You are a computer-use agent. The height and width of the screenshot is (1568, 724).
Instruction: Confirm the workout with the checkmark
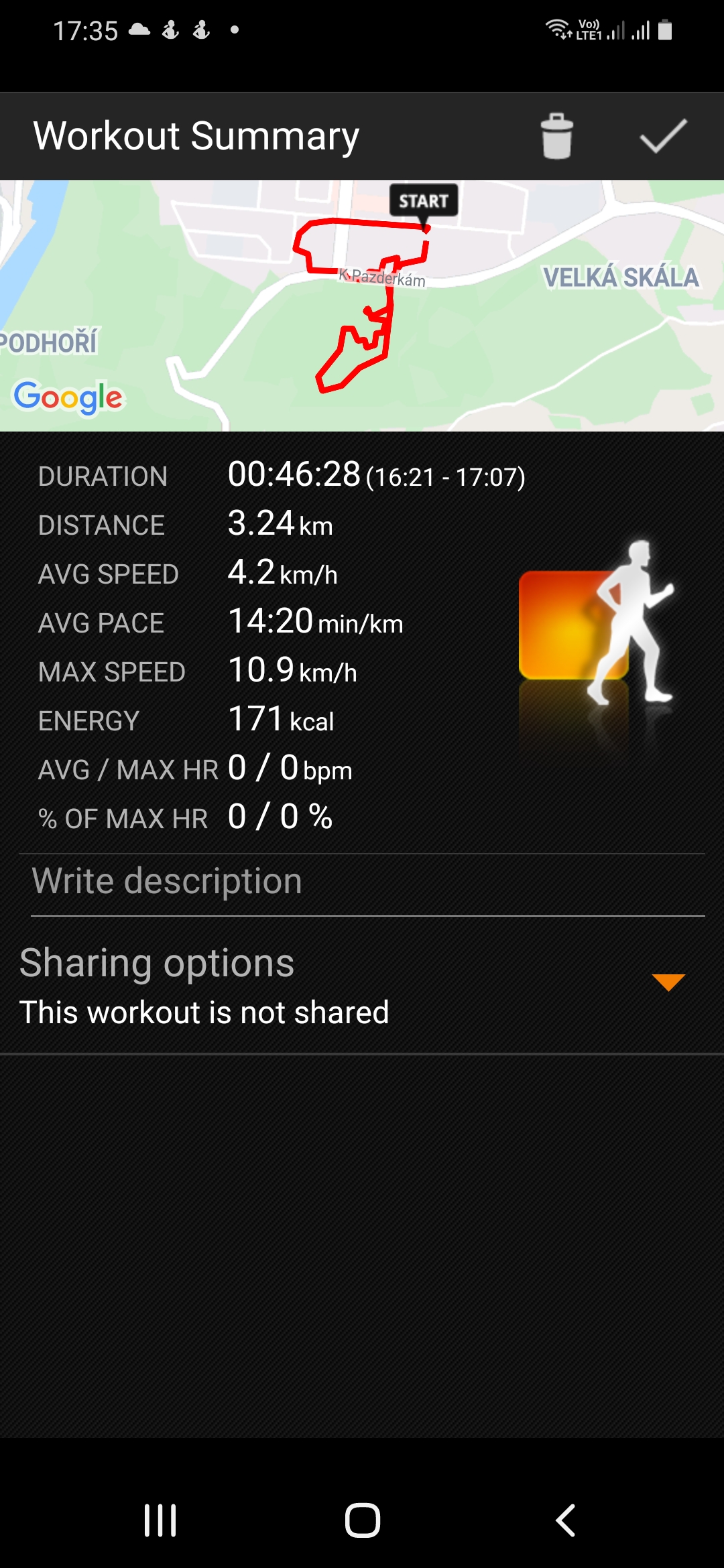(663, 136)
